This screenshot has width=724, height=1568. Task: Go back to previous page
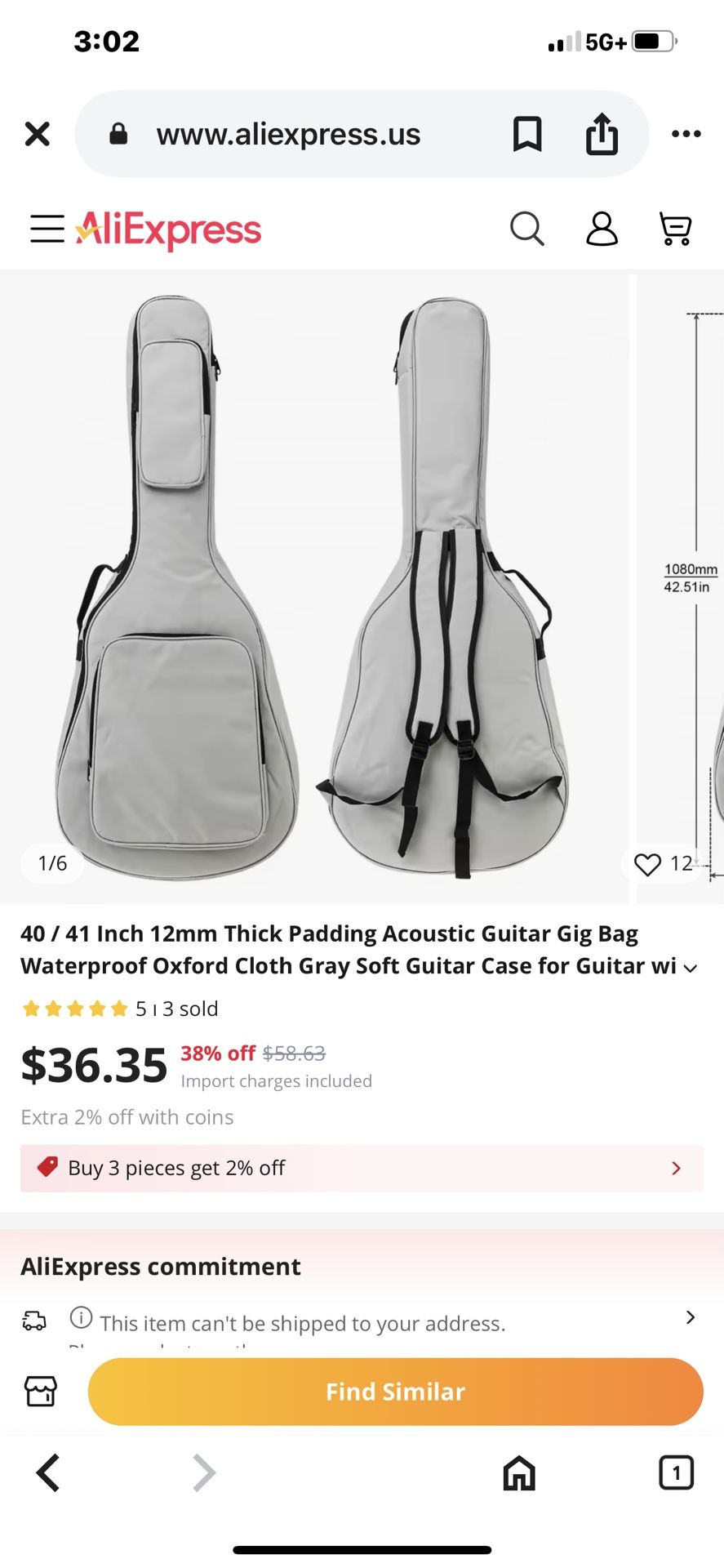[48, 1473]
